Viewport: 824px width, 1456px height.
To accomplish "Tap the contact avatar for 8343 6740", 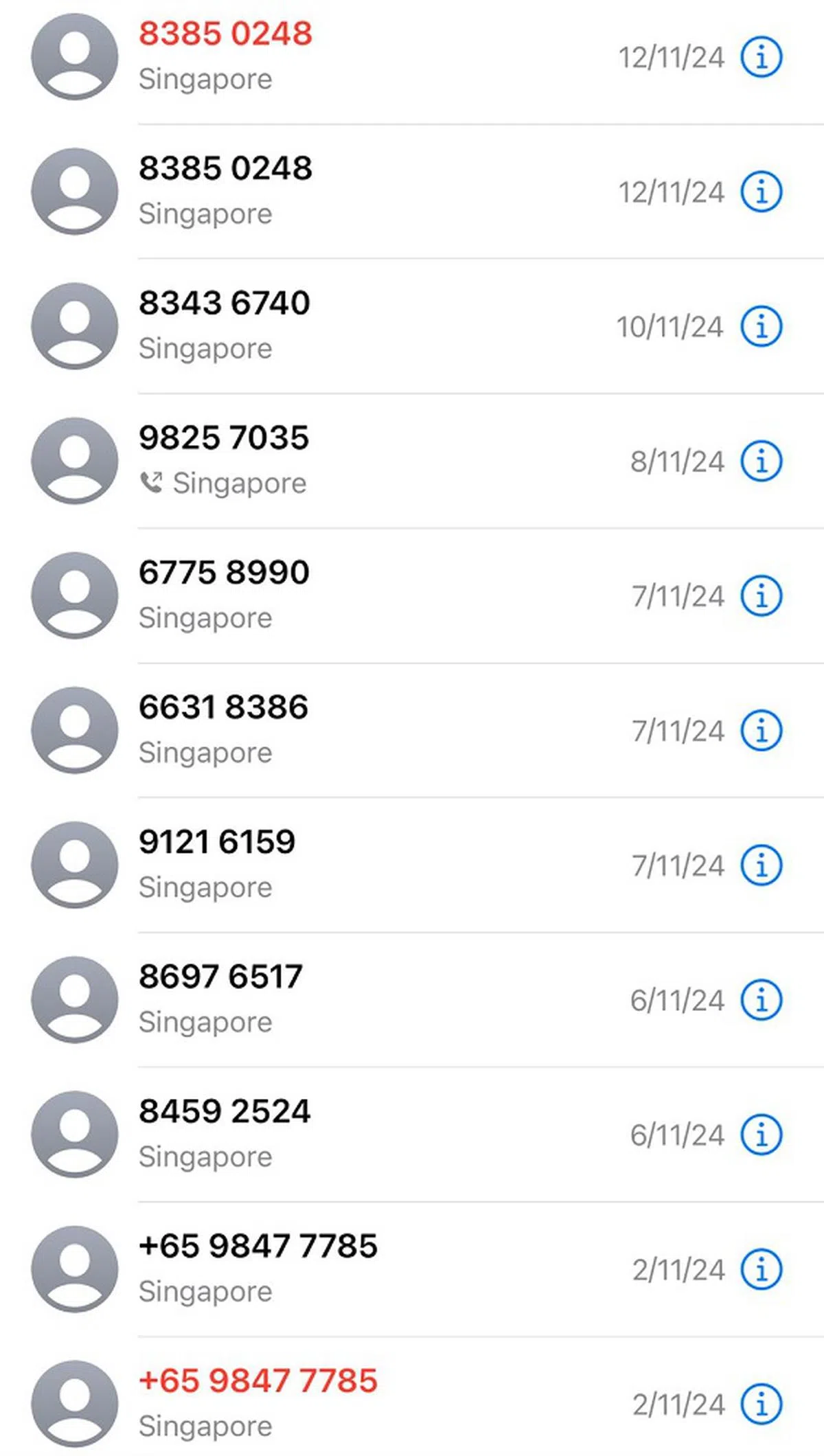I will point(73,326).
